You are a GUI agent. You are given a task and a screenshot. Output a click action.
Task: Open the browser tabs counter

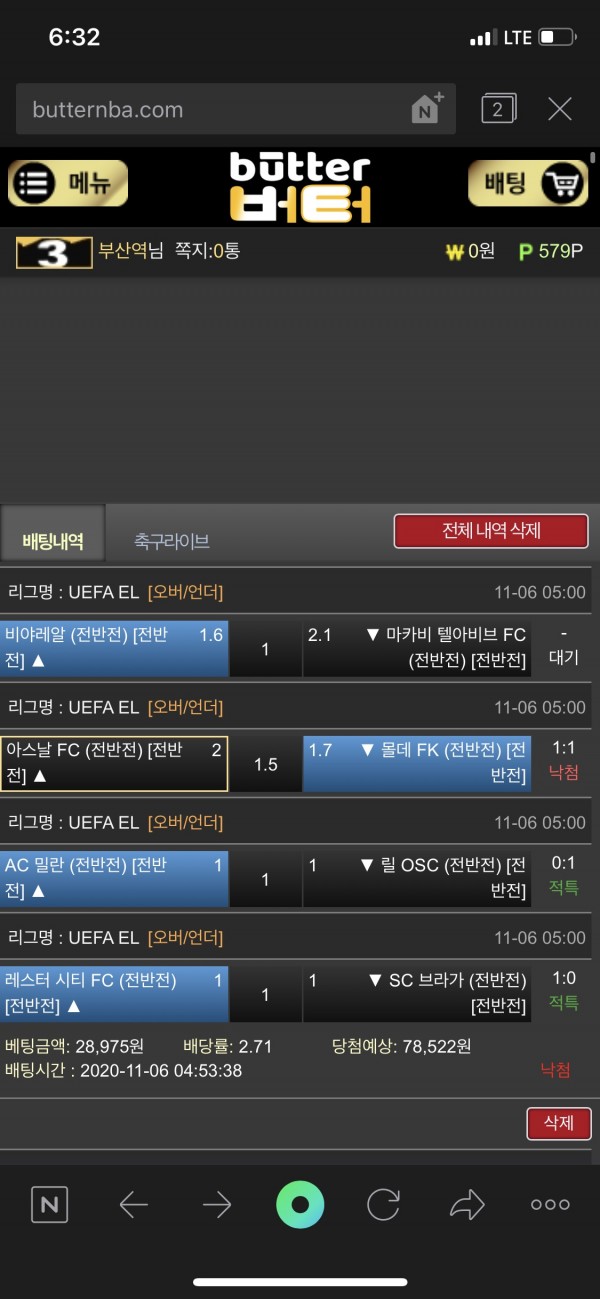point(497,109)
